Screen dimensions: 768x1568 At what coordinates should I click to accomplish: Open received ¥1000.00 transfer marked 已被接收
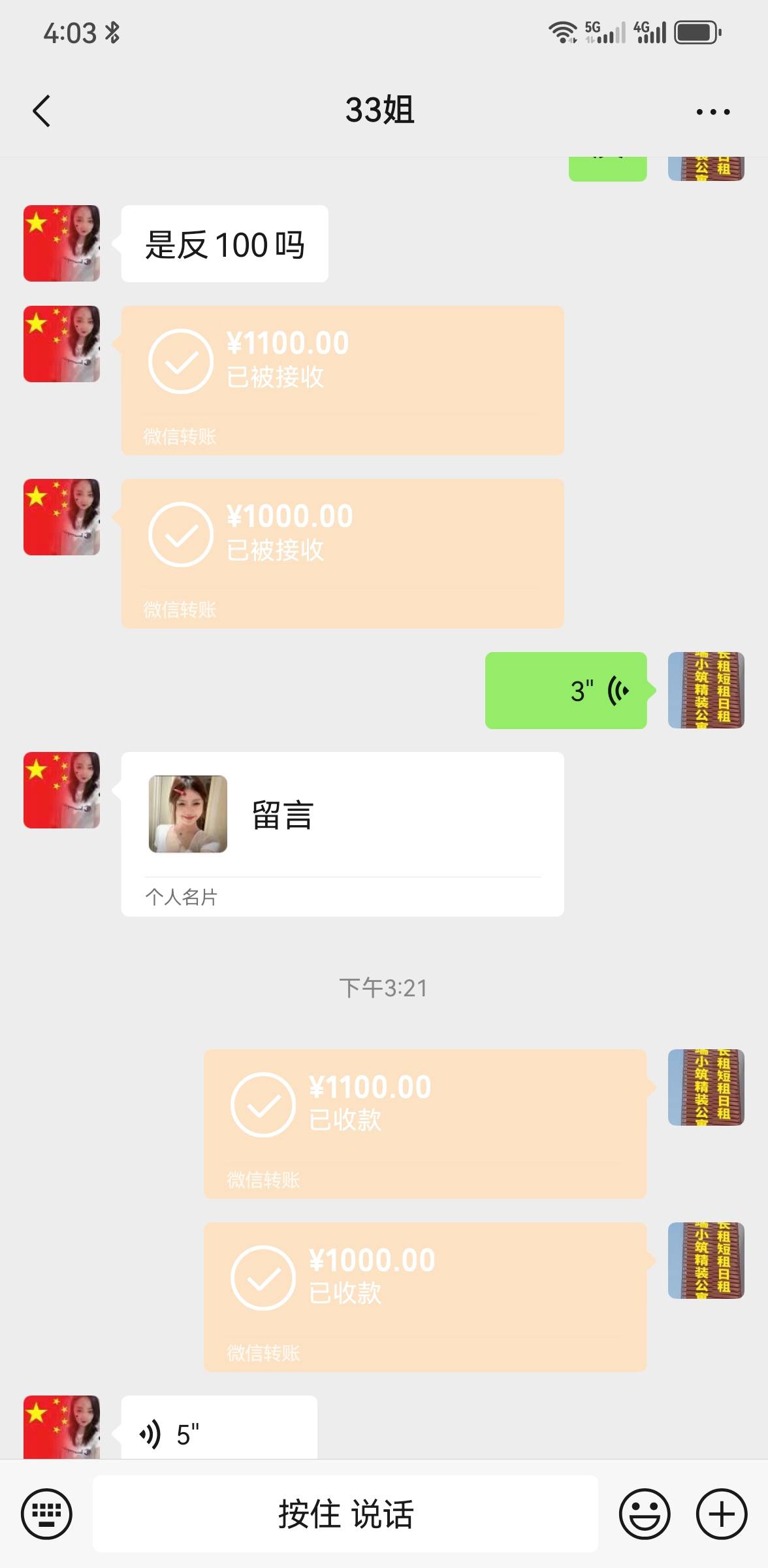[342, 553]
